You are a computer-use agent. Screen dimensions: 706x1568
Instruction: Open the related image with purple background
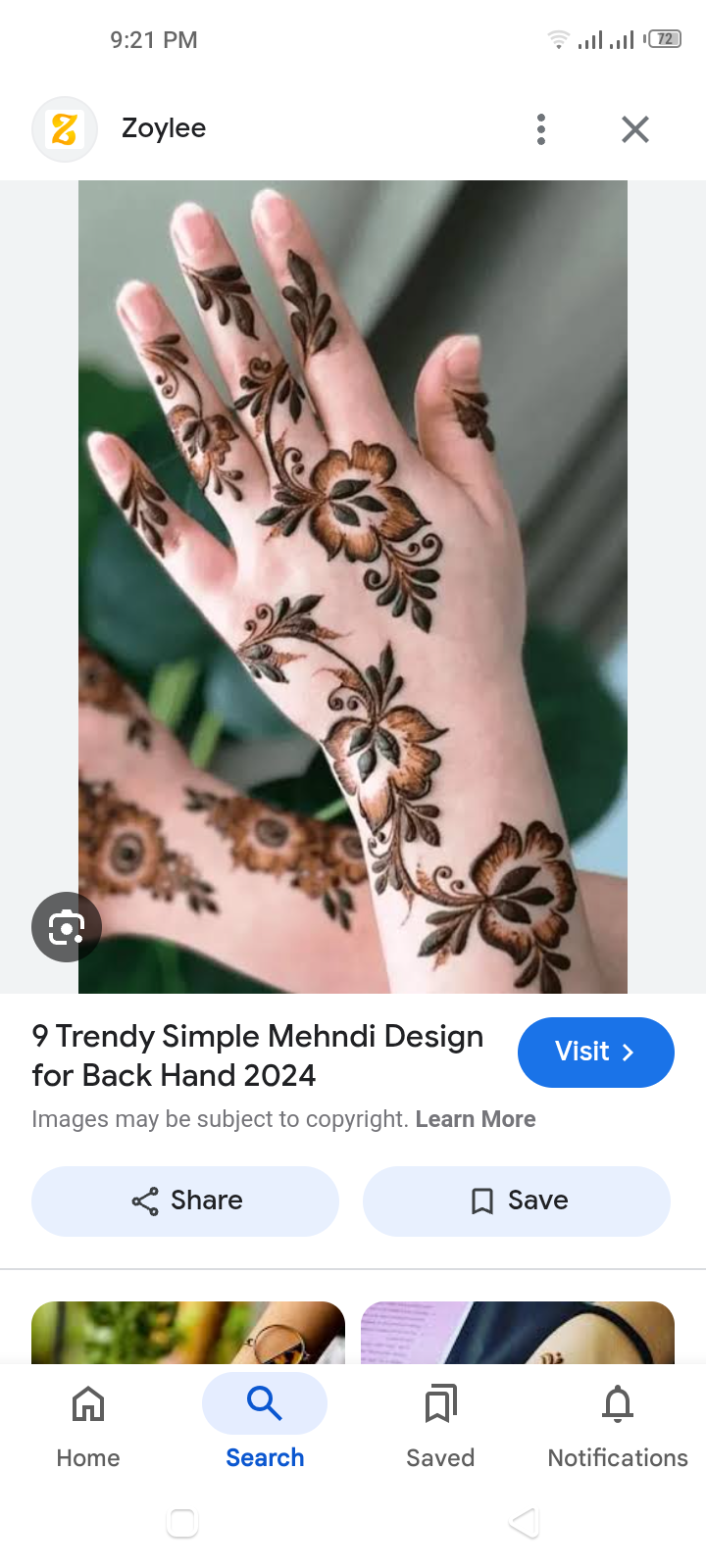(518, 1332)
